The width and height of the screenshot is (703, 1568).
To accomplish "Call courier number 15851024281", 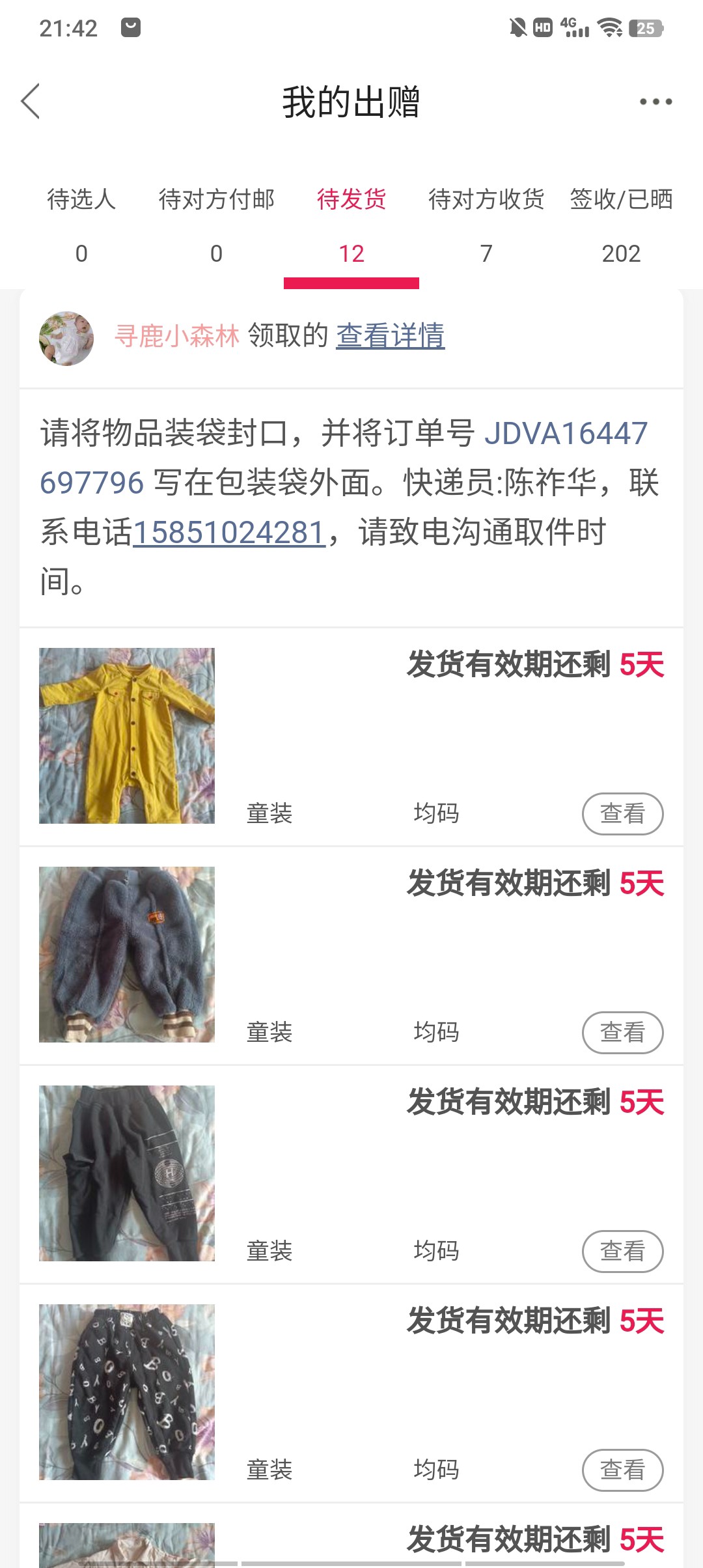I will pyautogui.click(x=229, y=533).
